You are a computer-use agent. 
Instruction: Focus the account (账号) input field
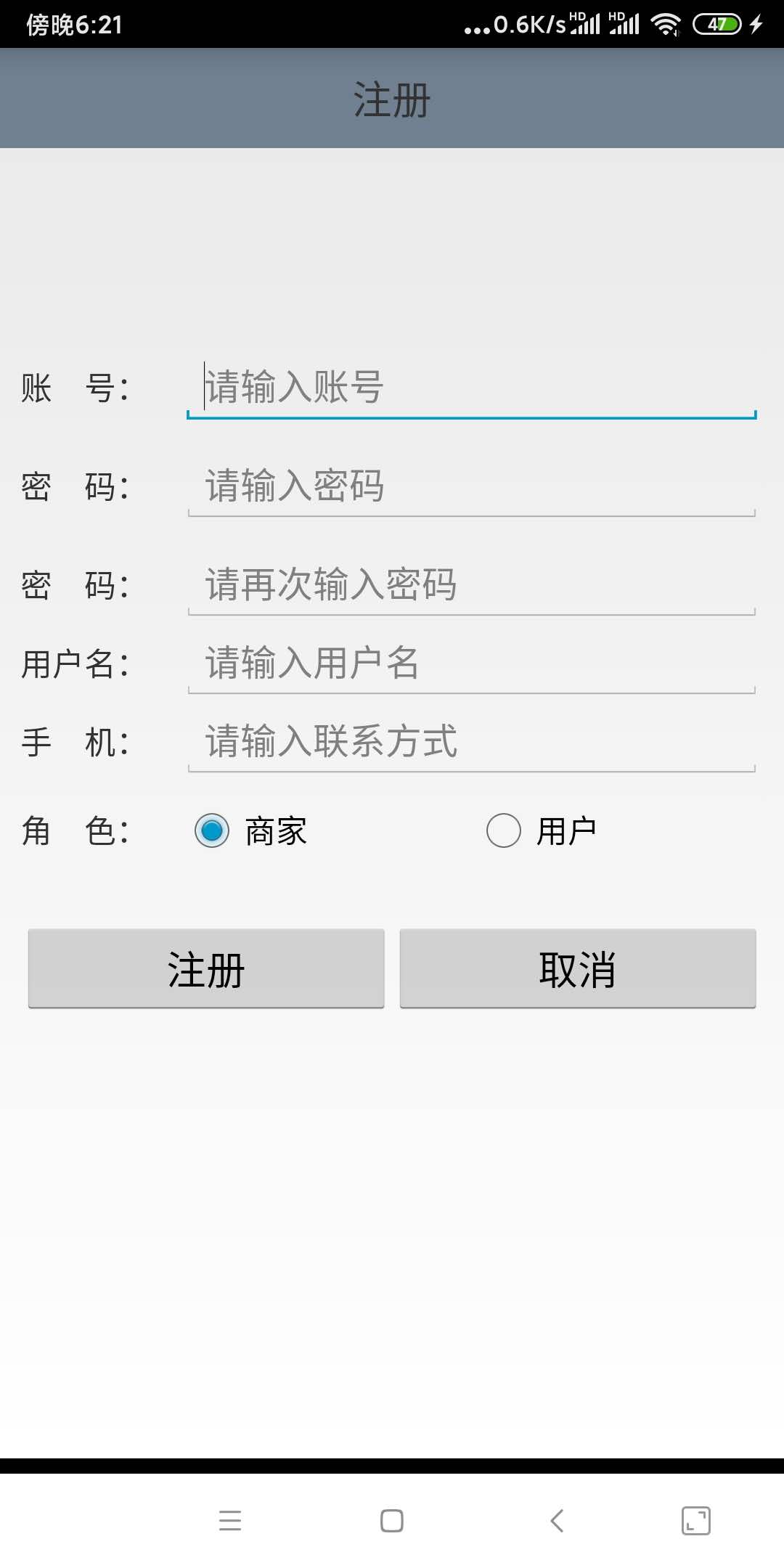point(472,387)
